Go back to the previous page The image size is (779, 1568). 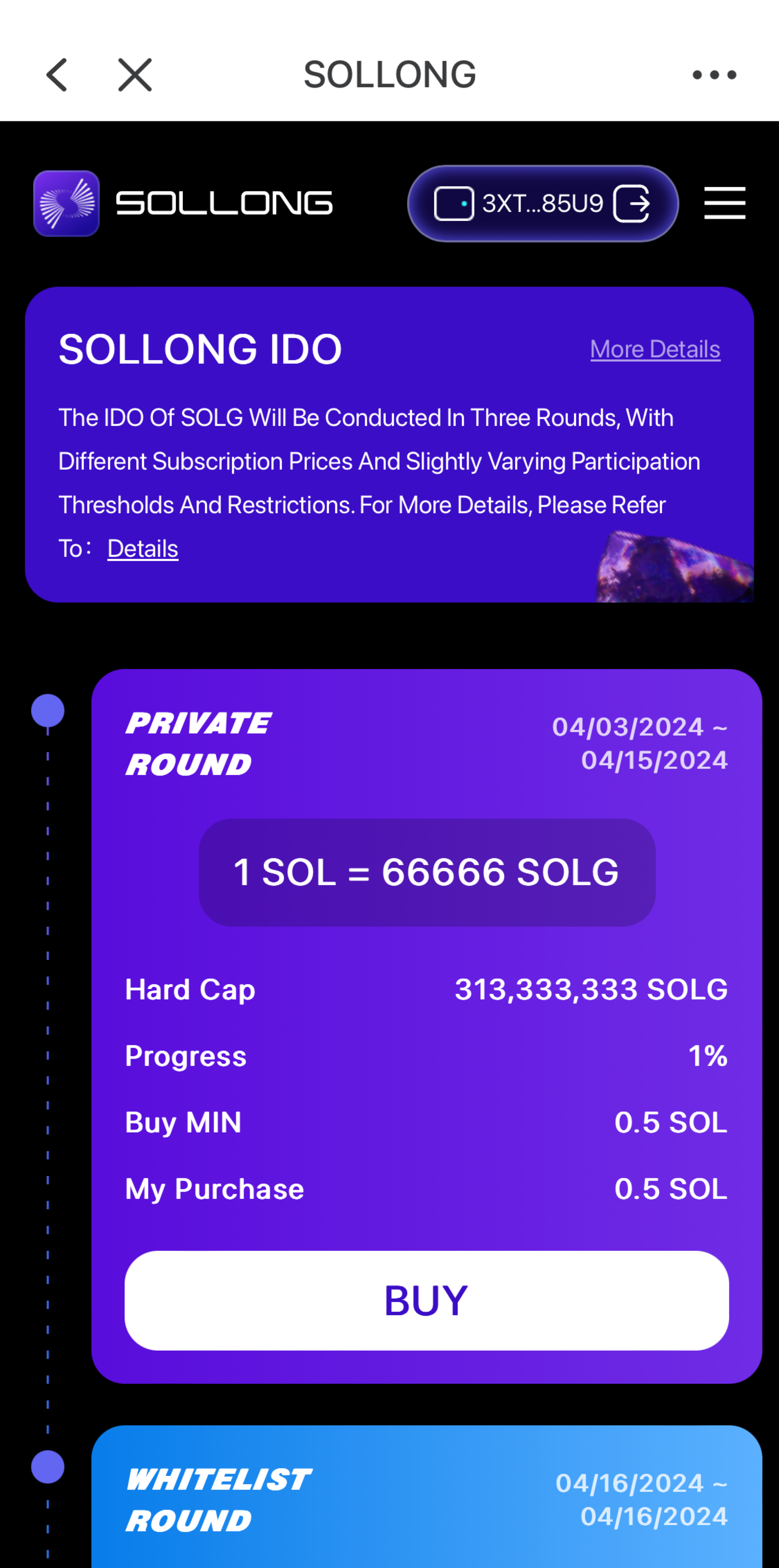tap(57, 75)
